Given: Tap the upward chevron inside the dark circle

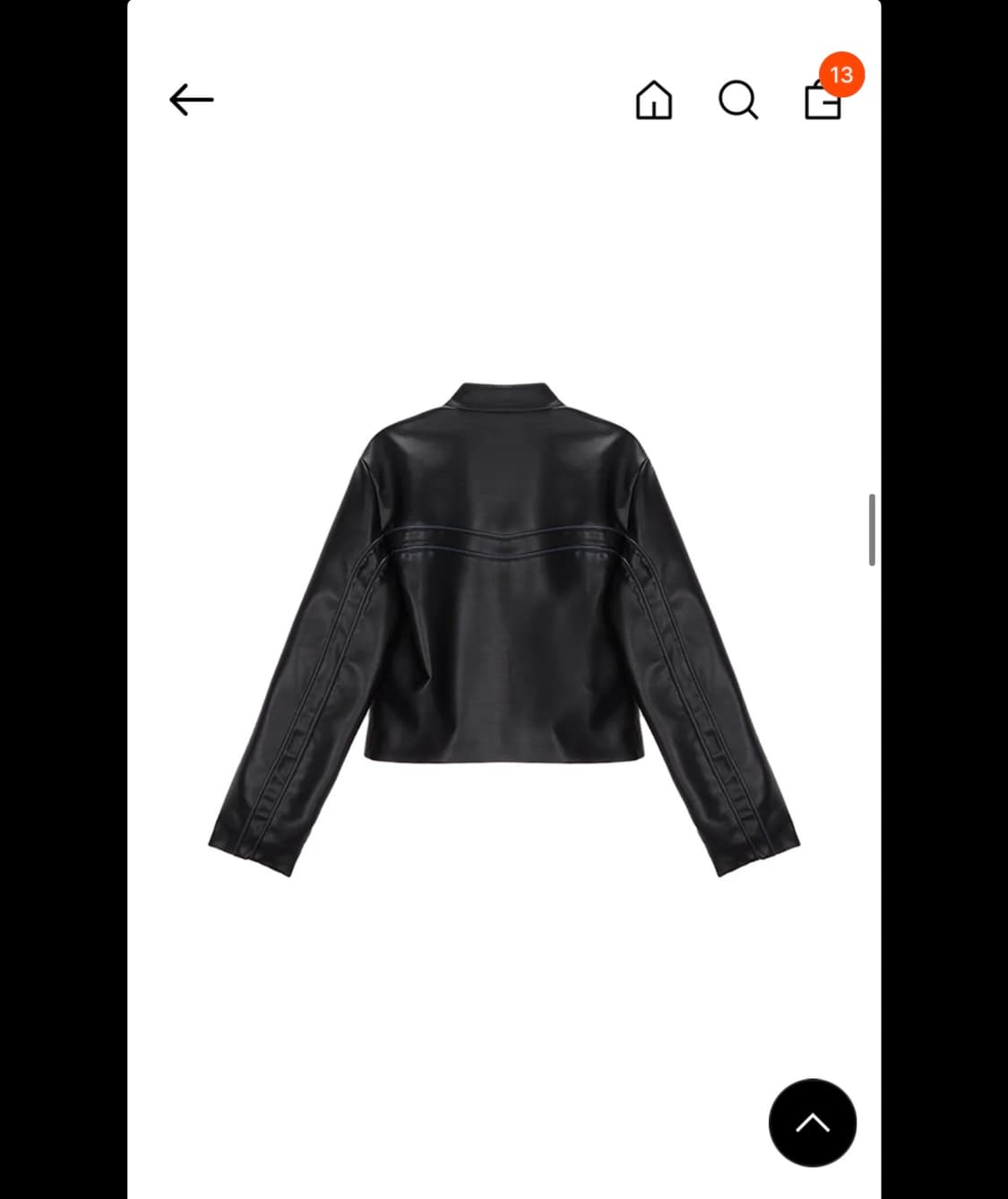Looking at the screenshot, I should pyautogui.click(x=813, y=1124).
